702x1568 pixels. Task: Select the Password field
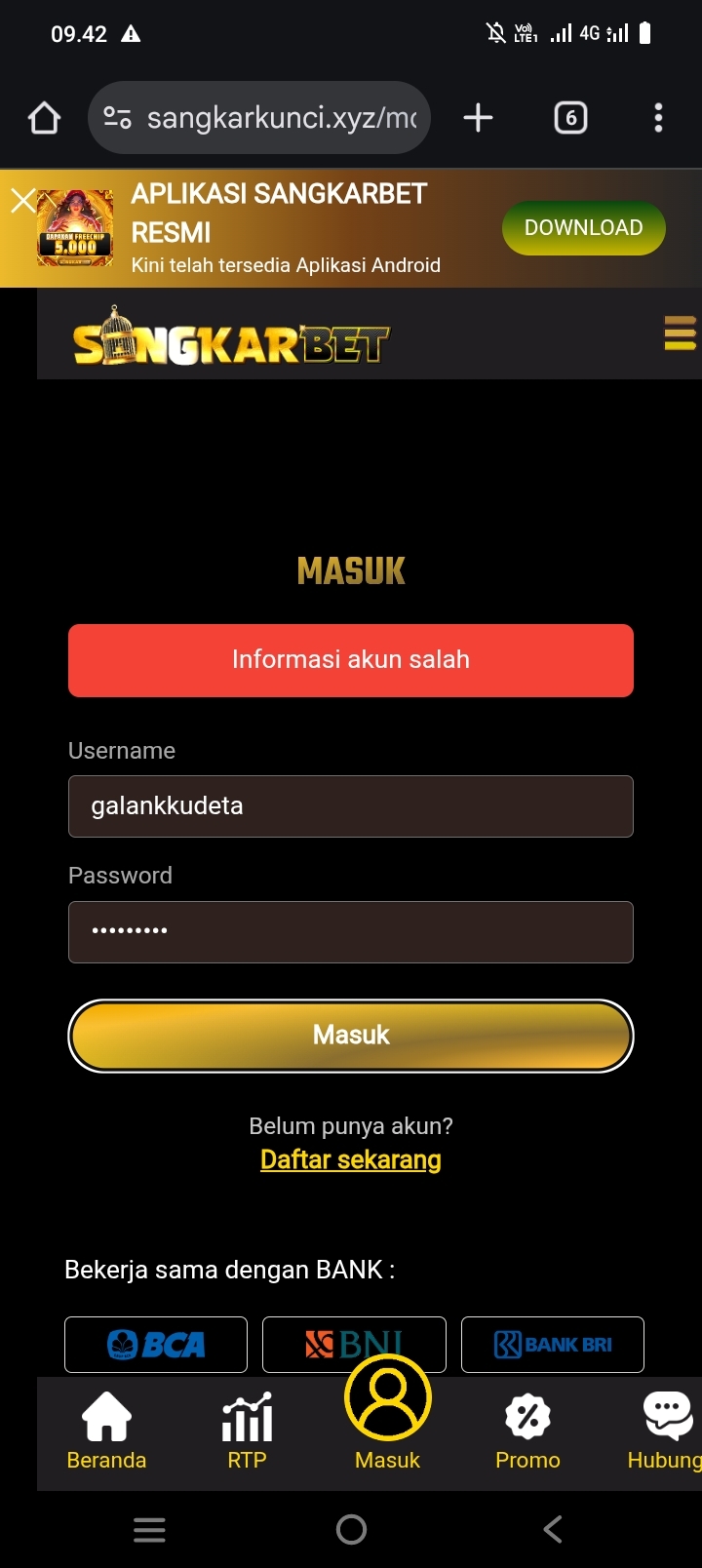point(351,932)
